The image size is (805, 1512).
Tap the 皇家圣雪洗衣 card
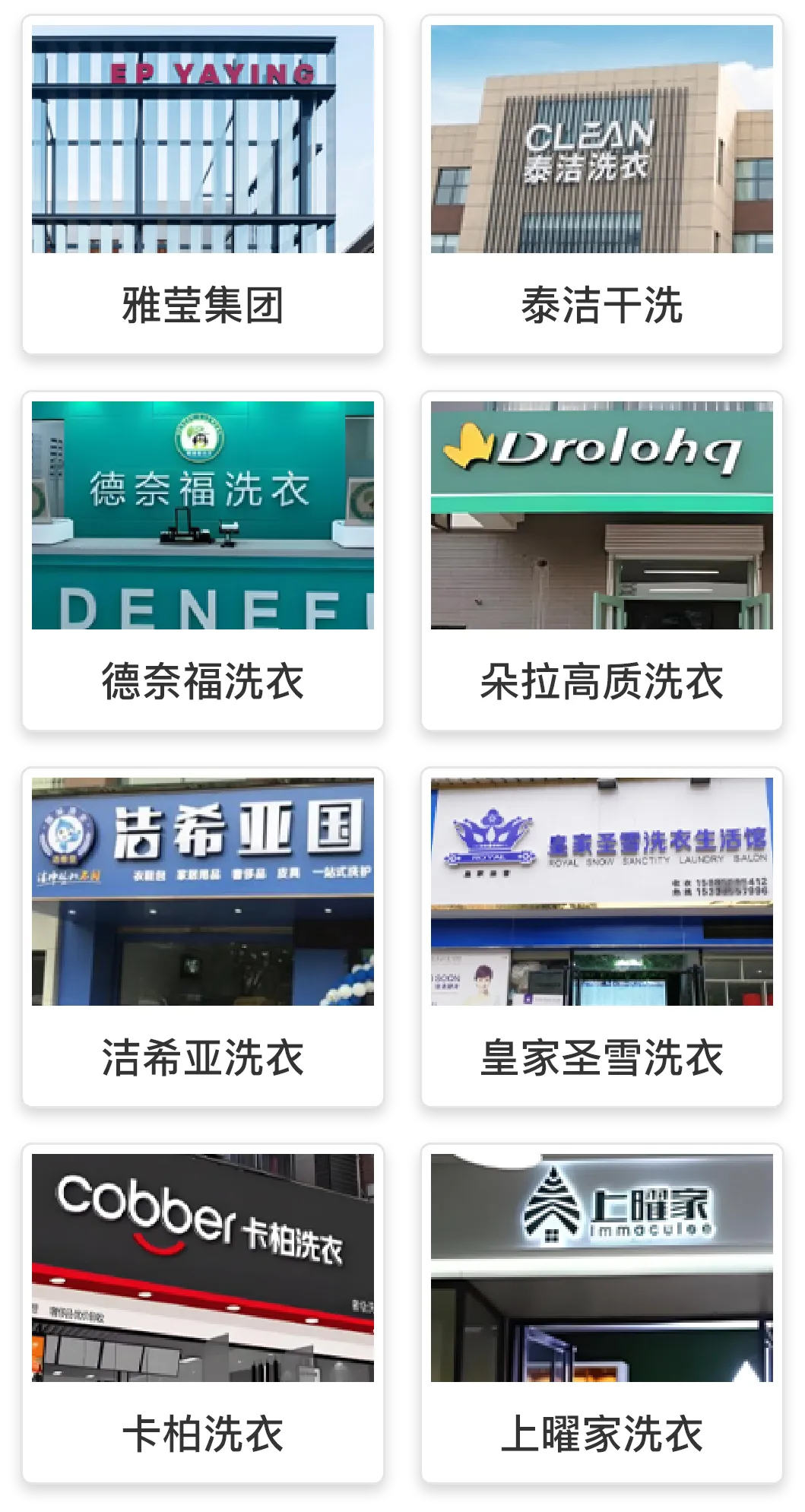(x=601, y=937)
